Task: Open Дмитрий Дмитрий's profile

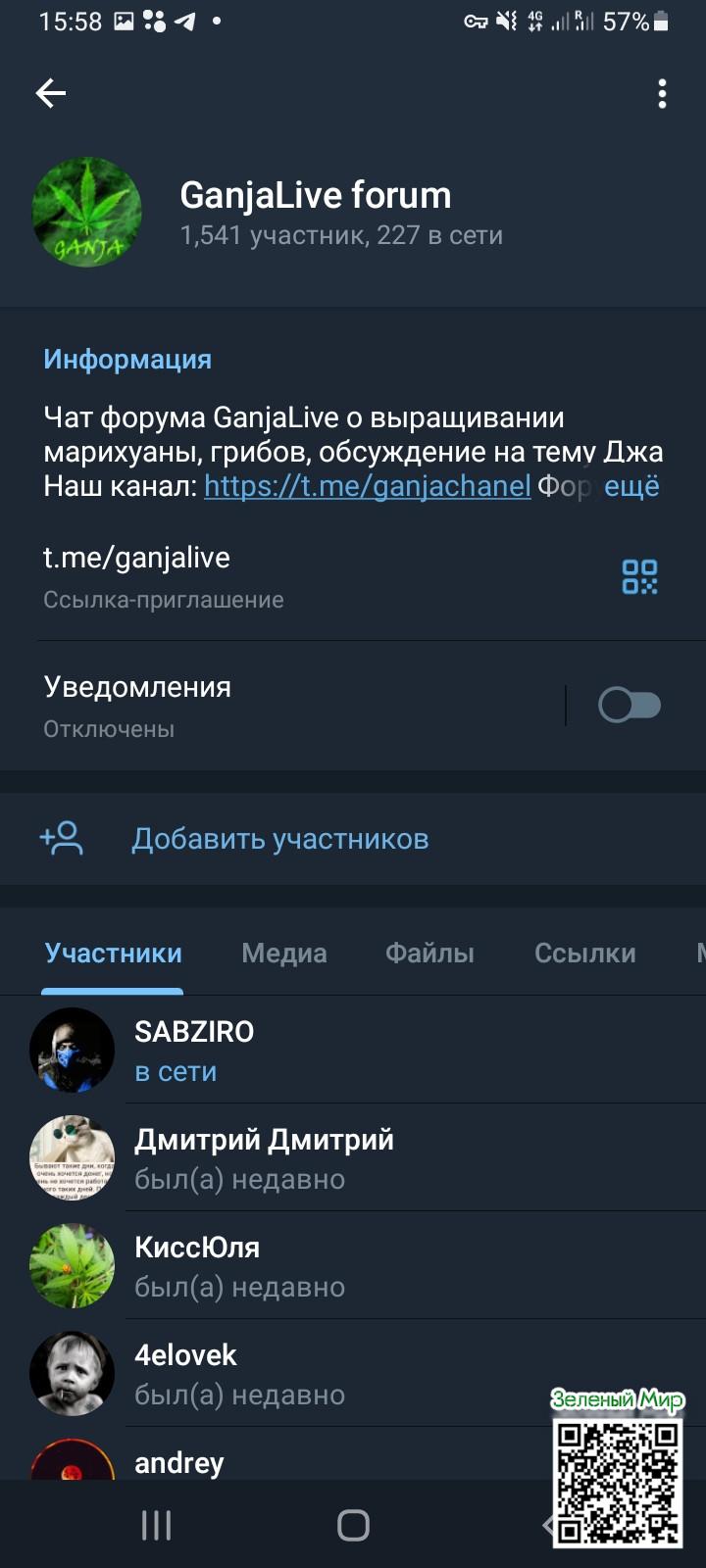Action: tap(294, 1157)
